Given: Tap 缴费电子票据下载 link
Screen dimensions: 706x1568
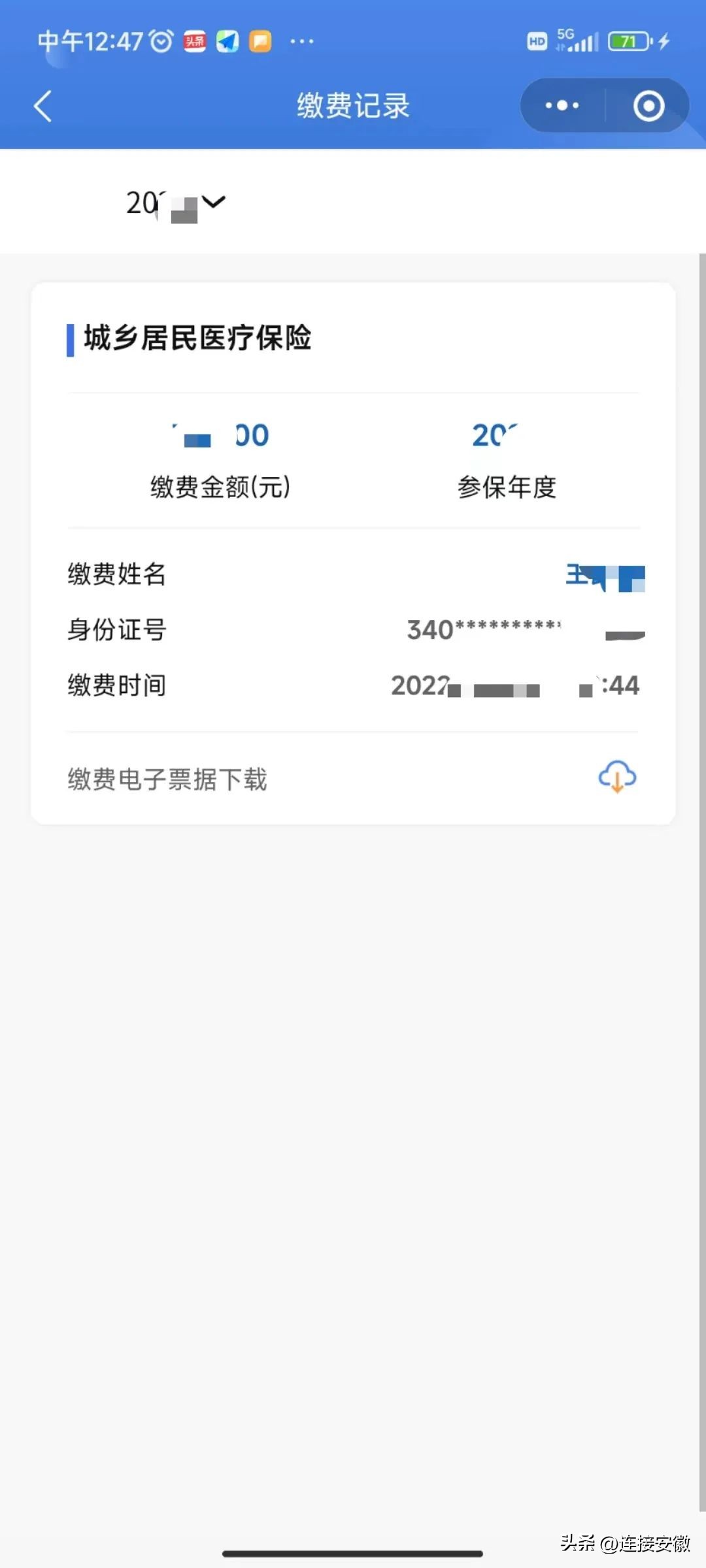Looking at the screenshot, I should tap(167, 779).
